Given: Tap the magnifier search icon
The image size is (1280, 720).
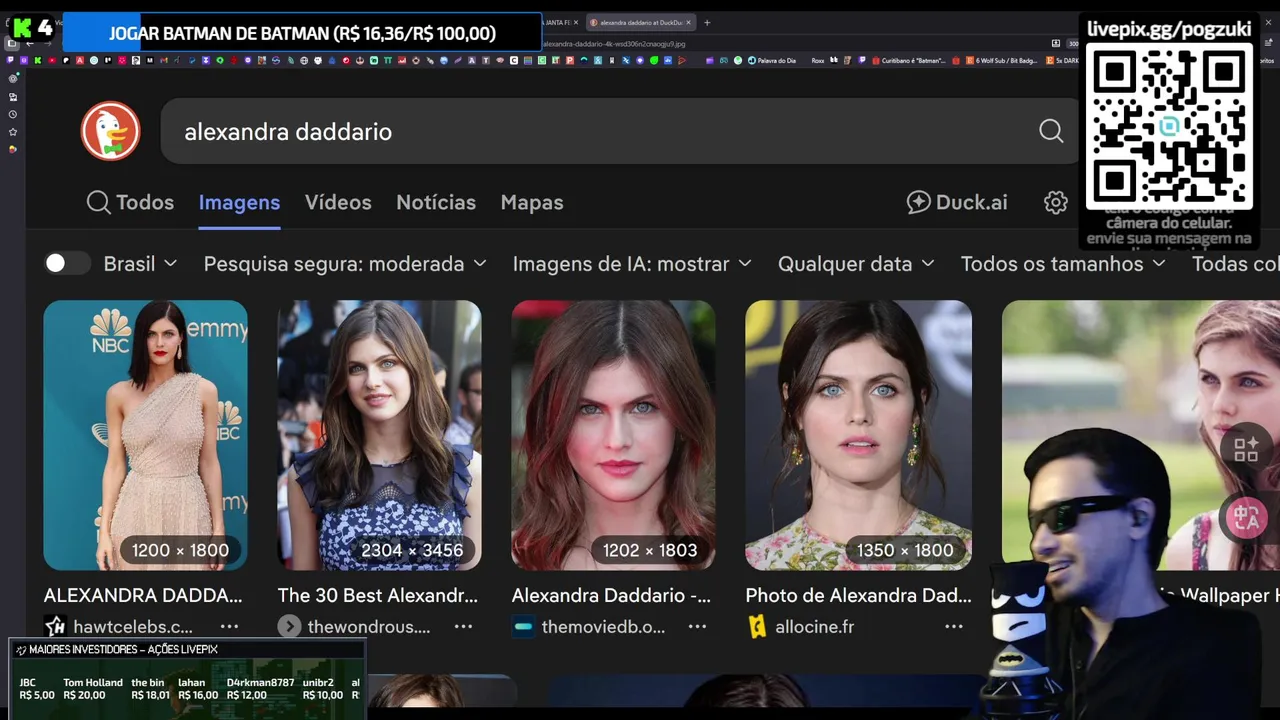Looking at the screenshot, I should point(1050,131).
